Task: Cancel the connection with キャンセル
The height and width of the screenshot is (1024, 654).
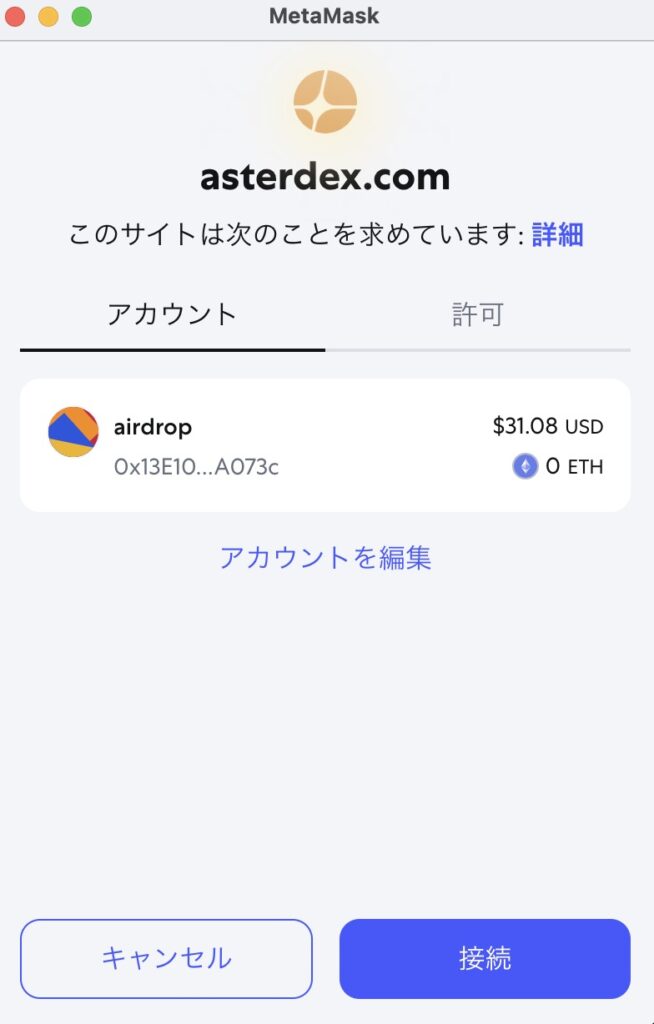Action: click(166, 958)
